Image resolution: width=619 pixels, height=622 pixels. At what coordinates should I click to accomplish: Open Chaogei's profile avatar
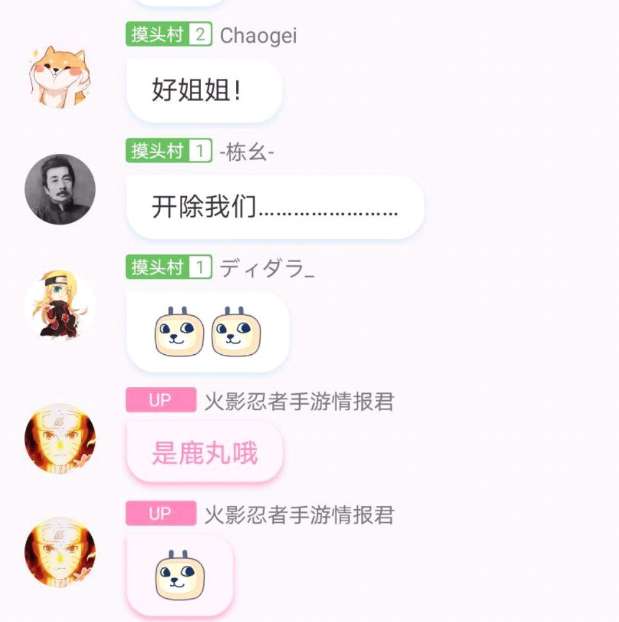(x=60, y=73)
